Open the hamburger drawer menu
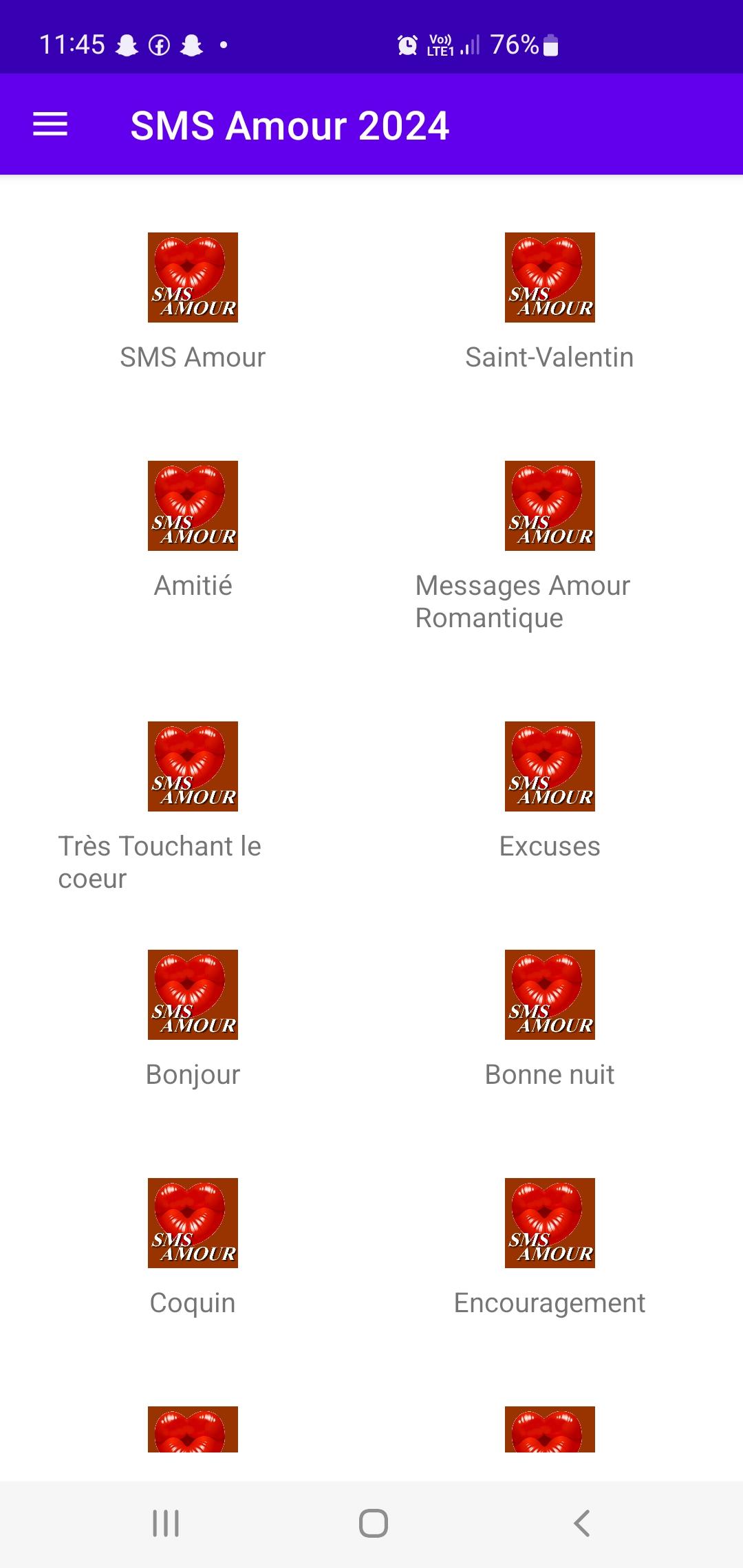743x1568 pixels. point(50,124)
